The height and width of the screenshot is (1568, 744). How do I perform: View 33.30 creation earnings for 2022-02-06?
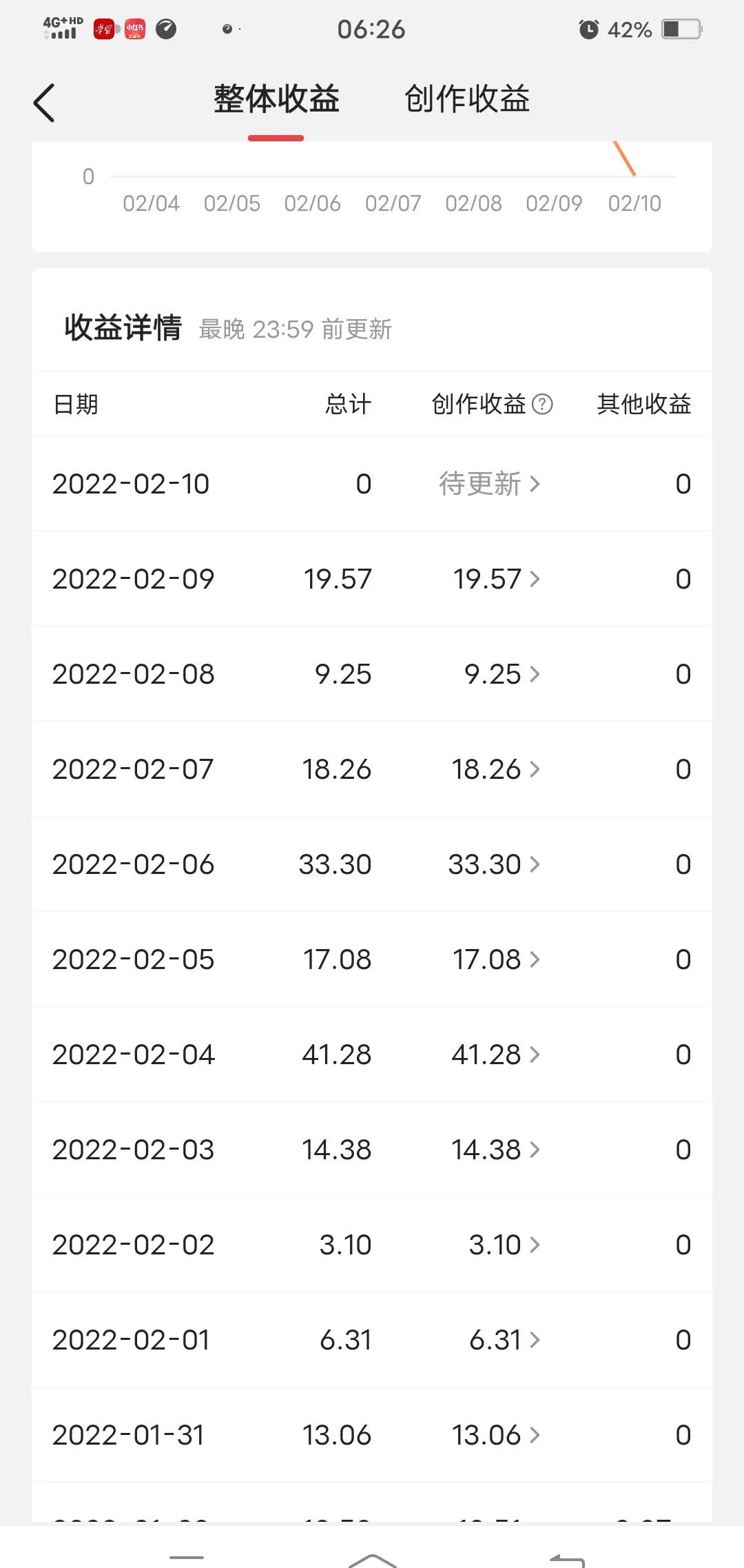[495, 864]
